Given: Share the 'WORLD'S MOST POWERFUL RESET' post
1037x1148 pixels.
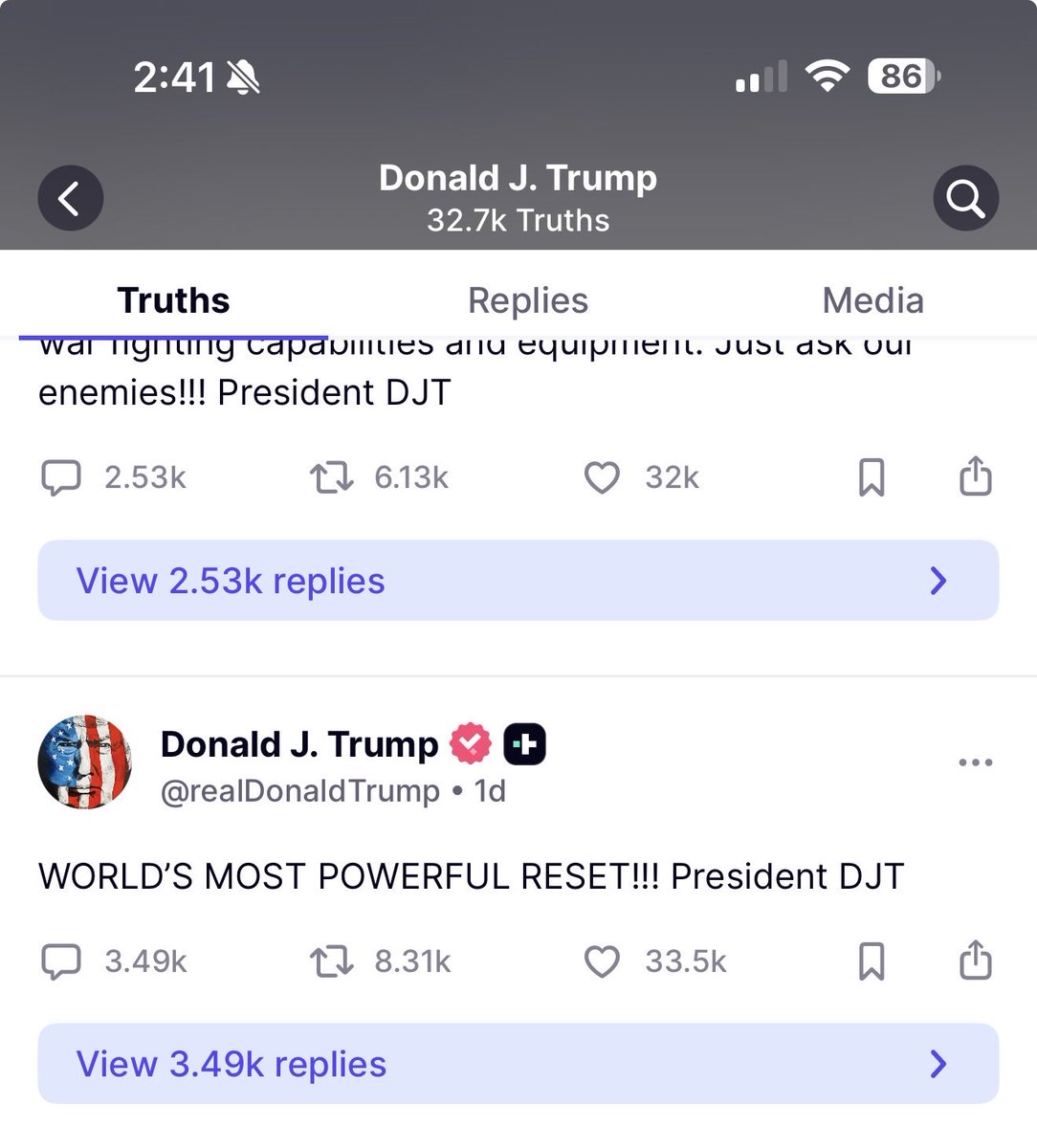Looking at the screenshot, I should click(x=975, y=960).
